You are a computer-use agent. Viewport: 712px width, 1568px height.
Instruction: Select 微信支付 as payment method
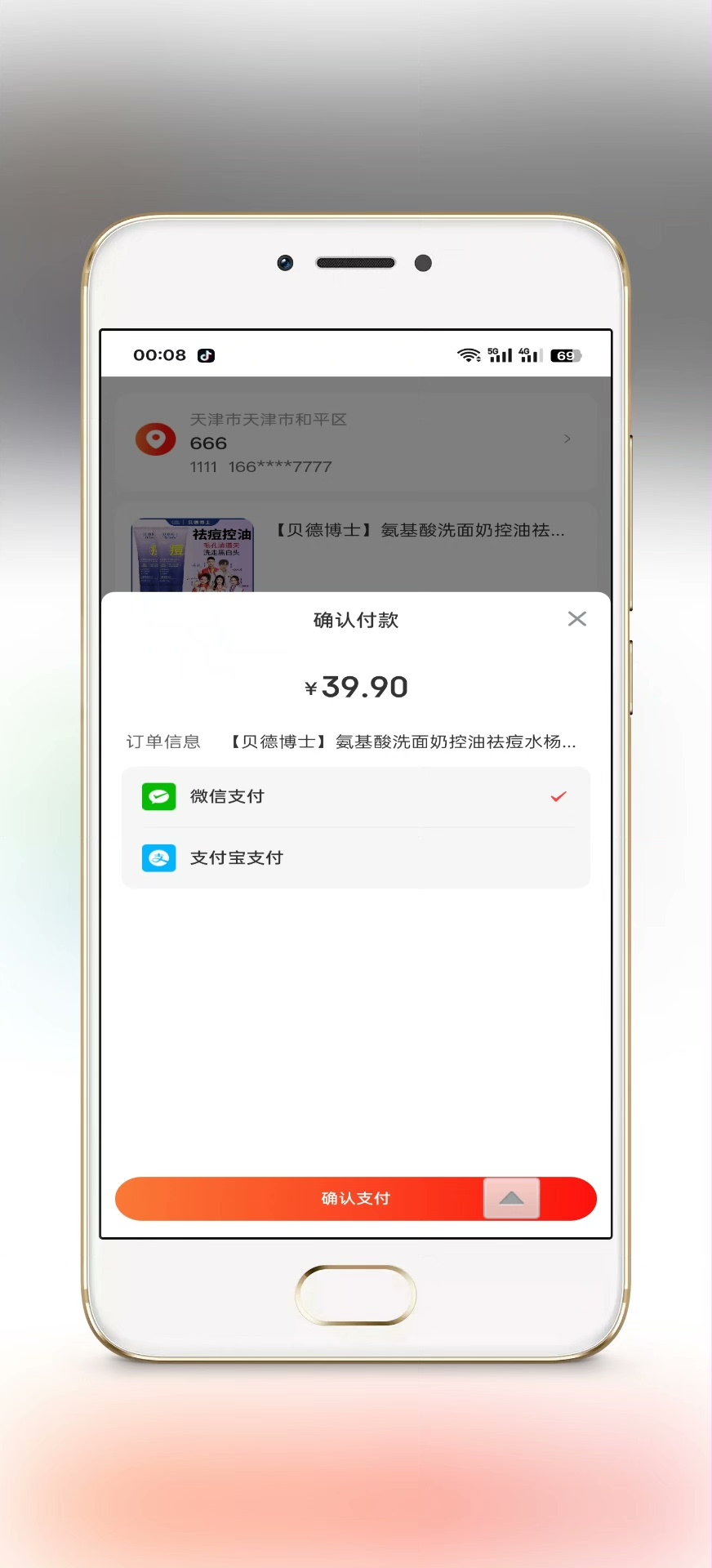[355, 797]
